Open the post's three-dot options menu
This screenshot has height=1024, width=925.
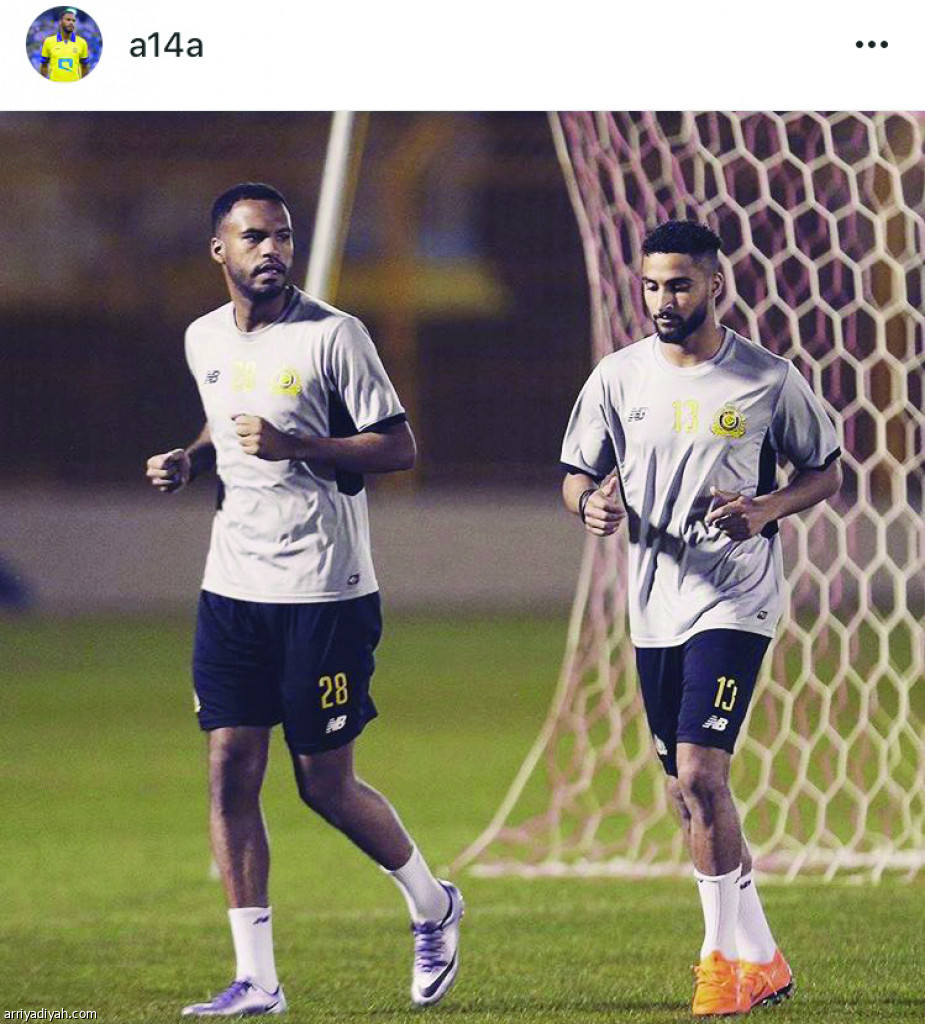coord(871,44)
